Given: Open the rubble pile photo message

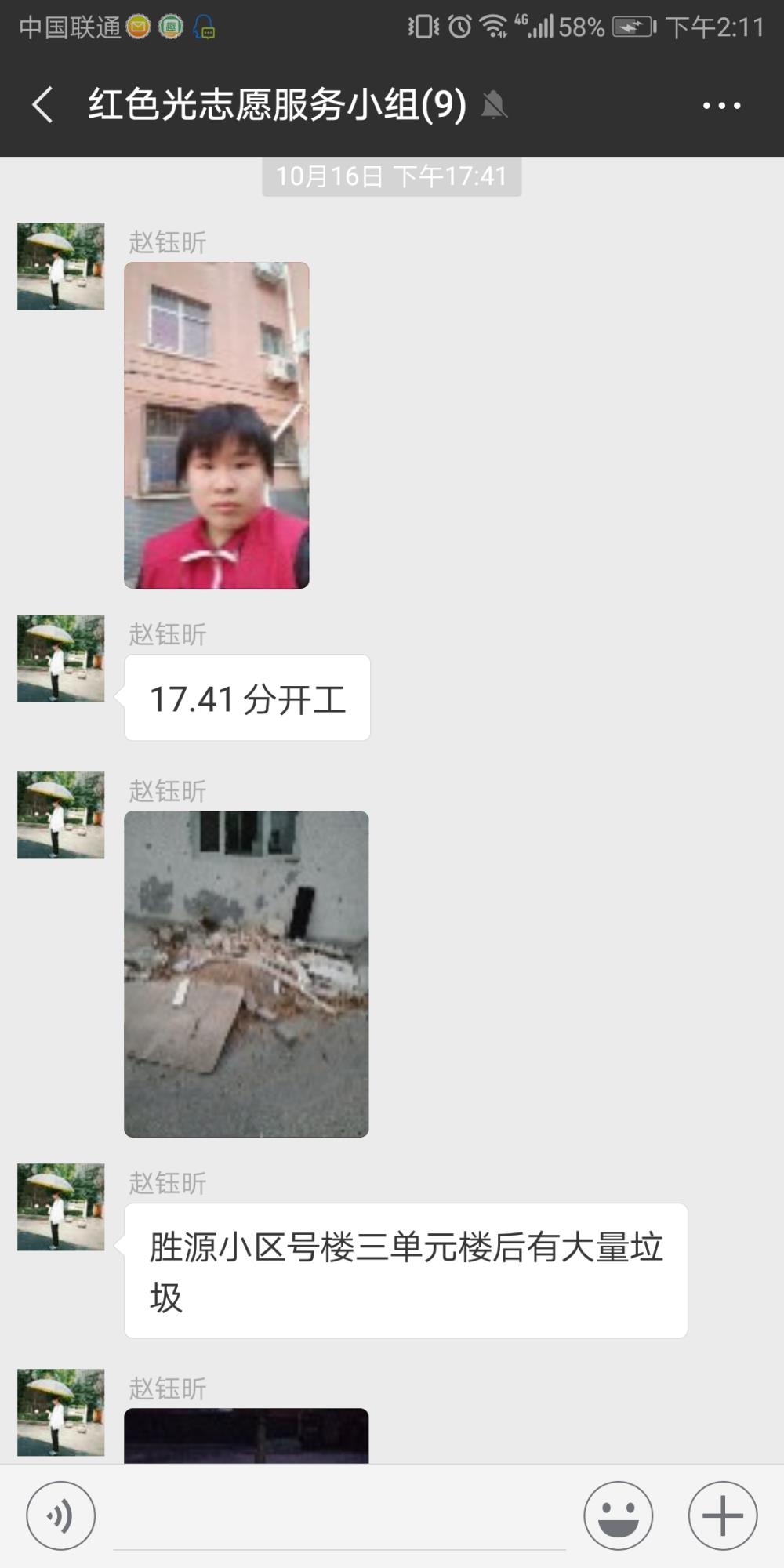Looking at the screenshot, I should click(x=246, y=974).
